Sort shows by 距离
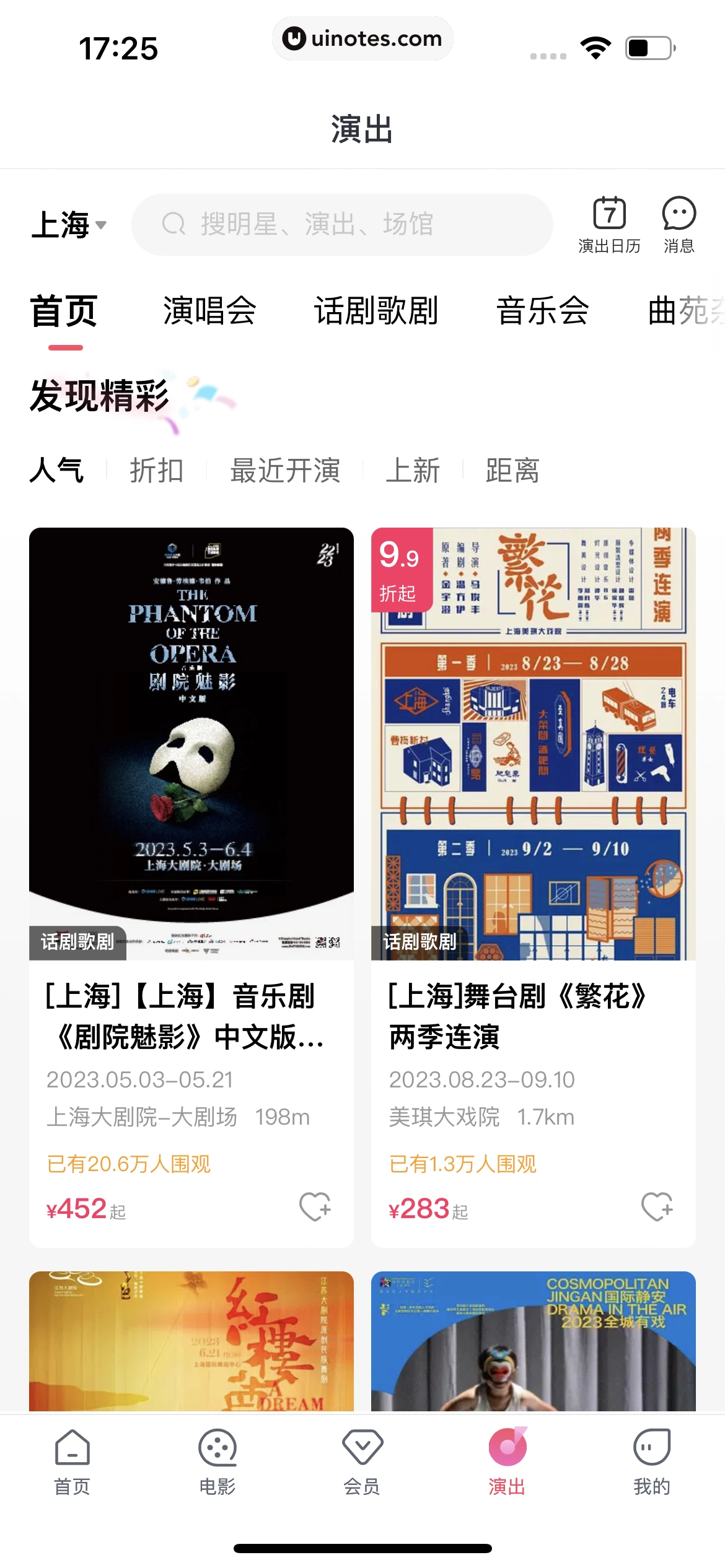Image resolution: width=725 pixels, height=1568 pixels. (x=512, y=471)
